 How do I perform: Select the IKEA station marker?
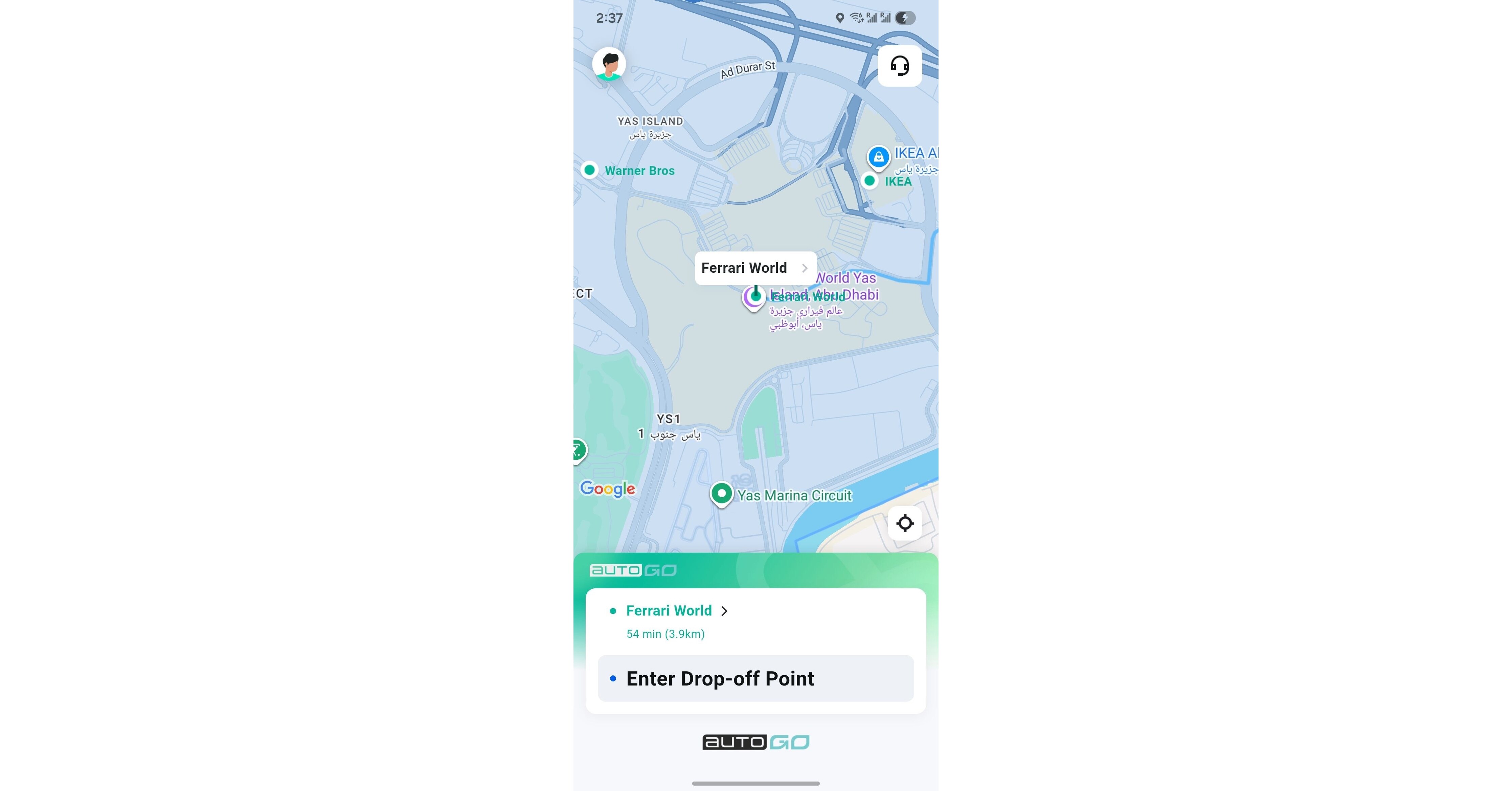869,181
